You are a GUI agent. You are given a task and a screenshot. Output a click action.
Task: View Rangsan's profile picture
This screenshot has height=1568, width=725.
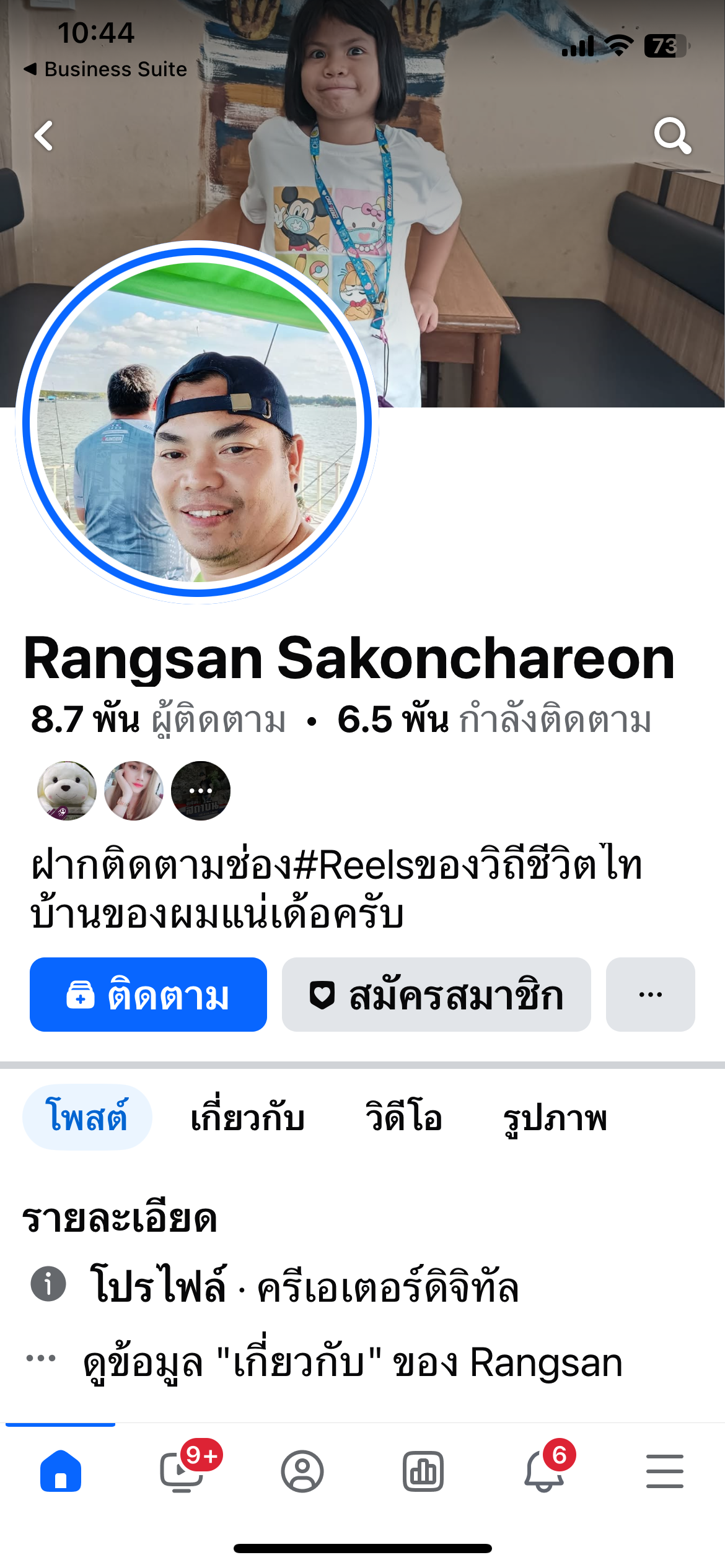[197, 422]
